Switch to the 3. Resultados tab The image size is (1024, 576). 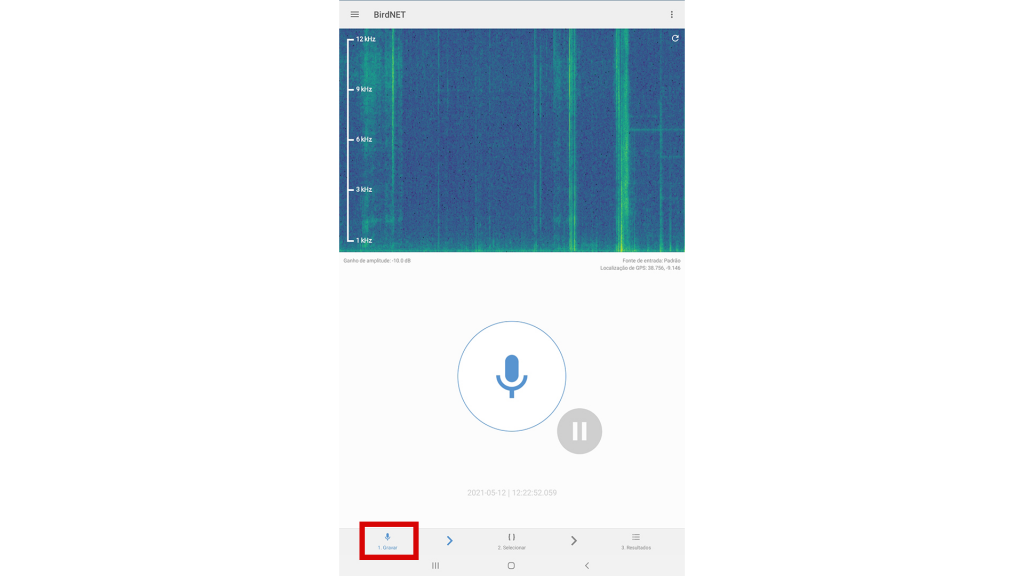point(635,541)
